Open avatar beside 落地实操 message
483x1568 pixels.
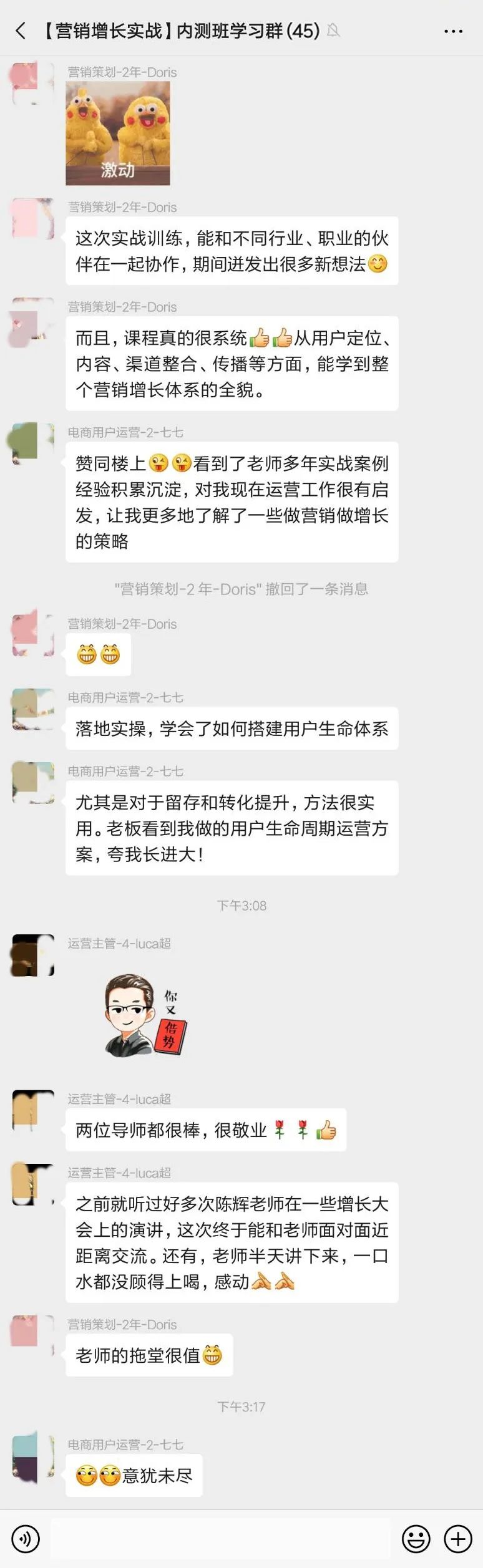coord(33,709)
